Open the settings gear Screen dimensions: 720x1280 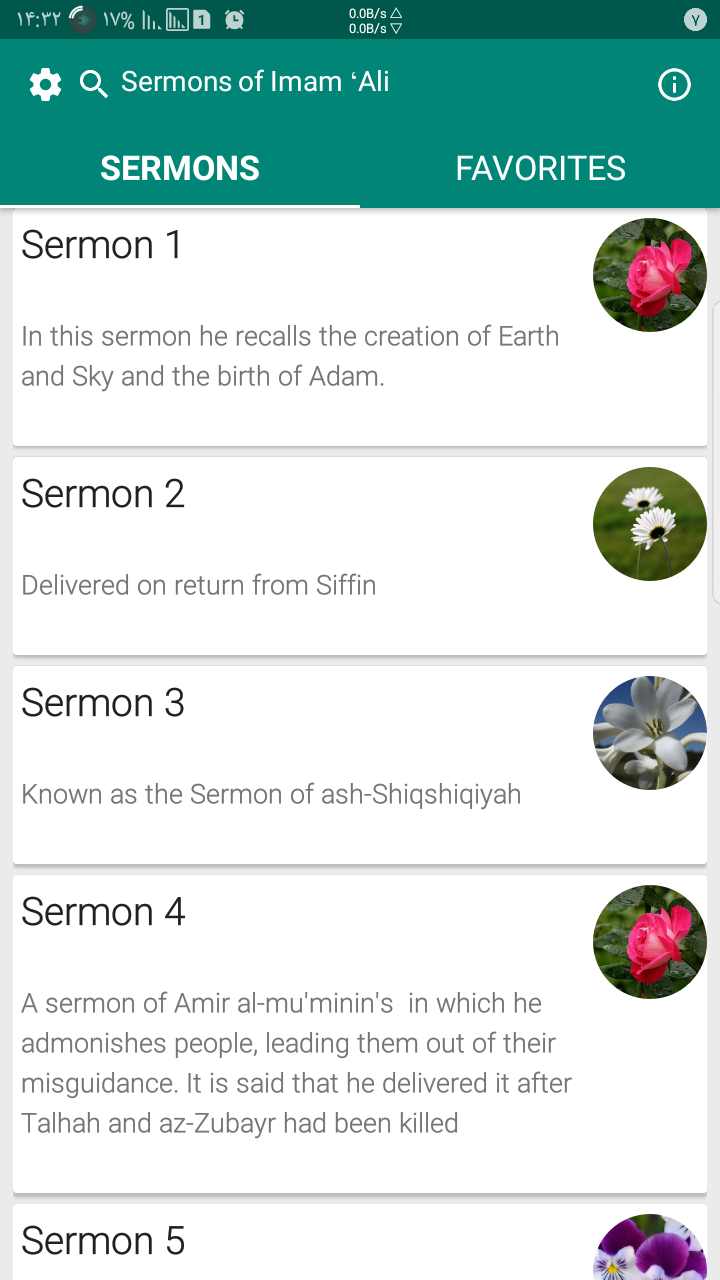point(45,85)
